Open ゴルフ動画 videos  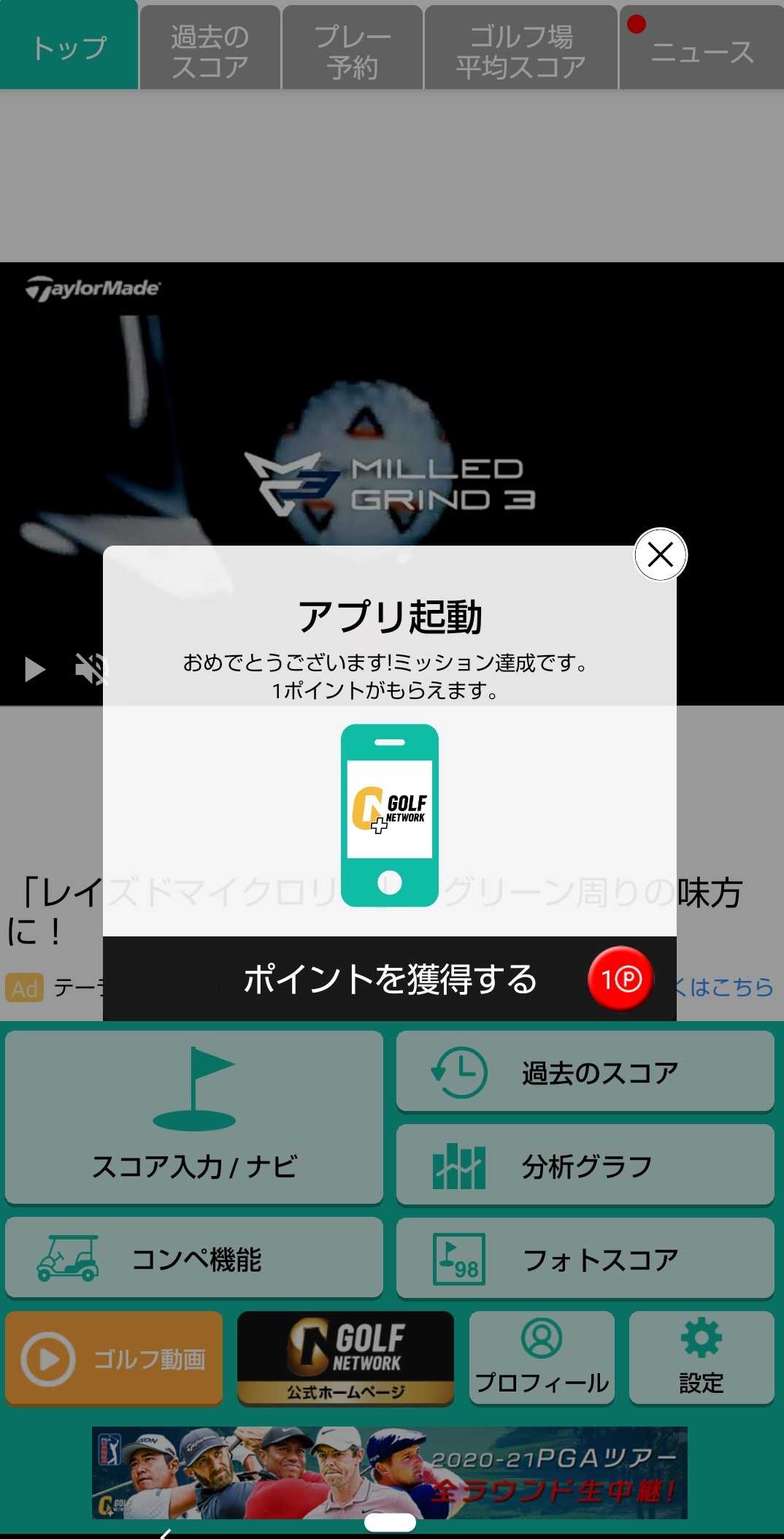tap(114, 1359)
